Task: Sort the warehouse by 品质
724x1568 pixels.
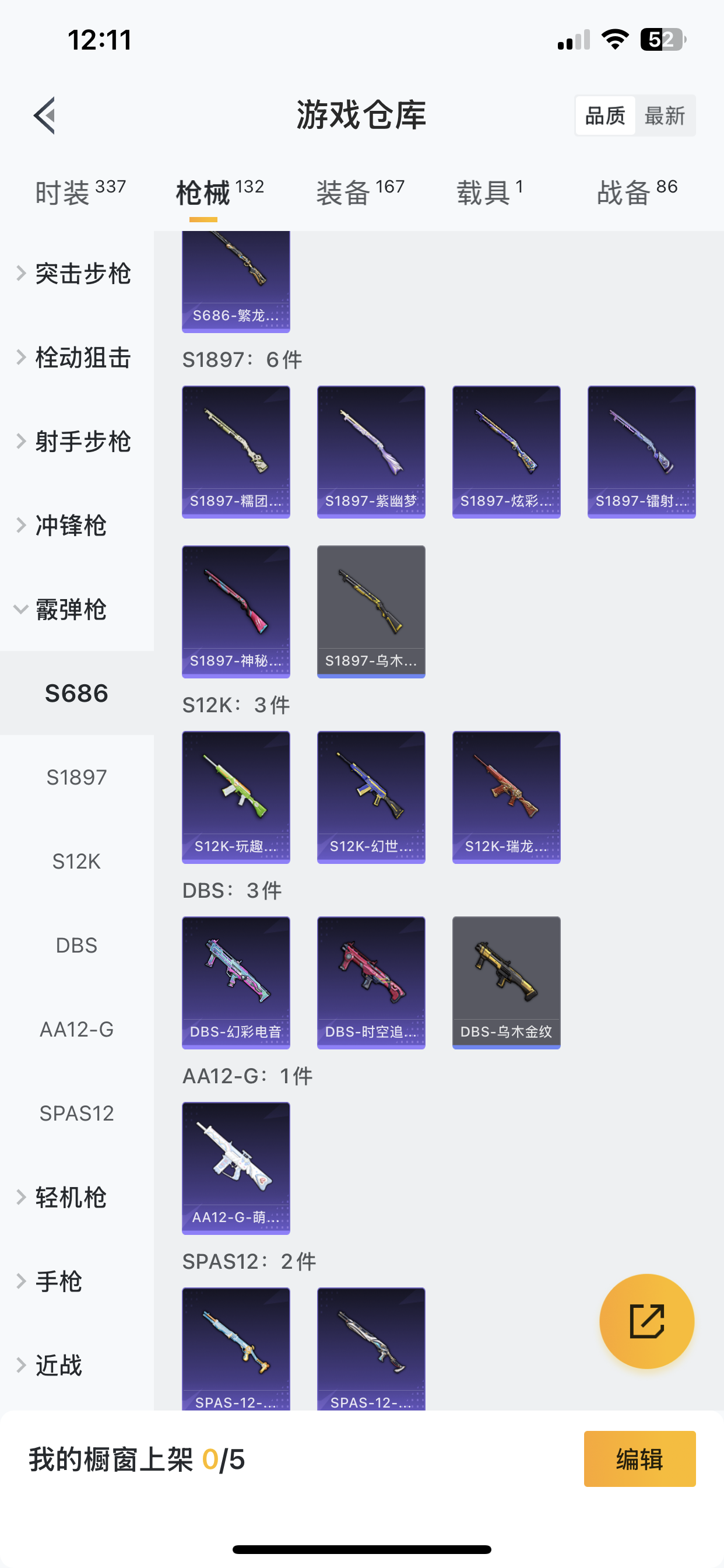Action: [x=604, y=116]
